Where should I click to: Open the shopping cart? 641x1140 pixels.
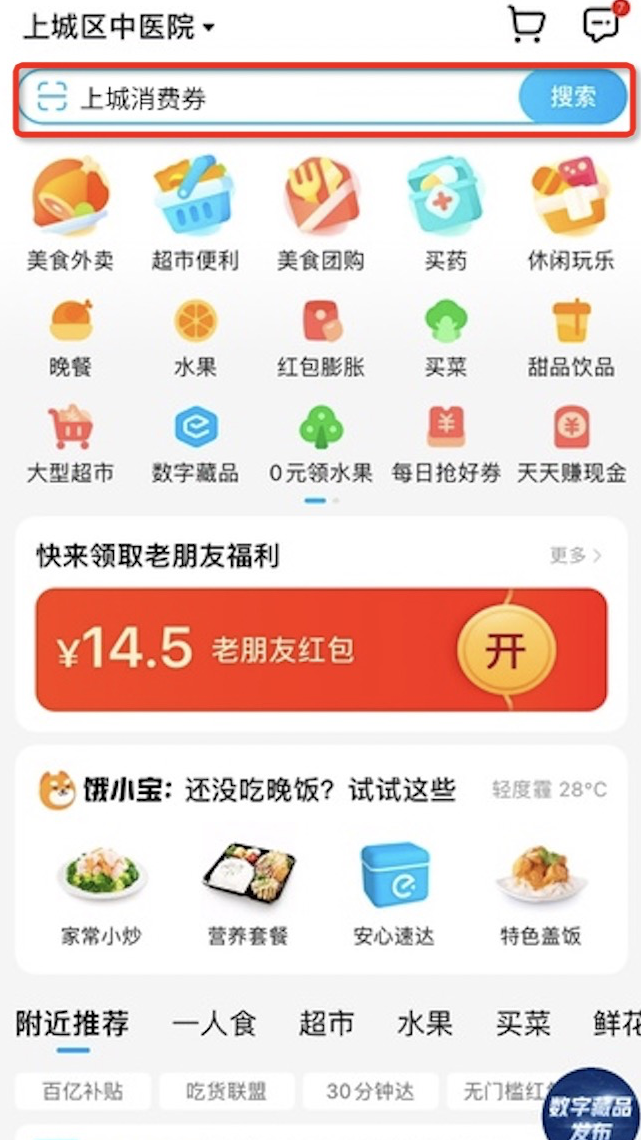(526, 25)
